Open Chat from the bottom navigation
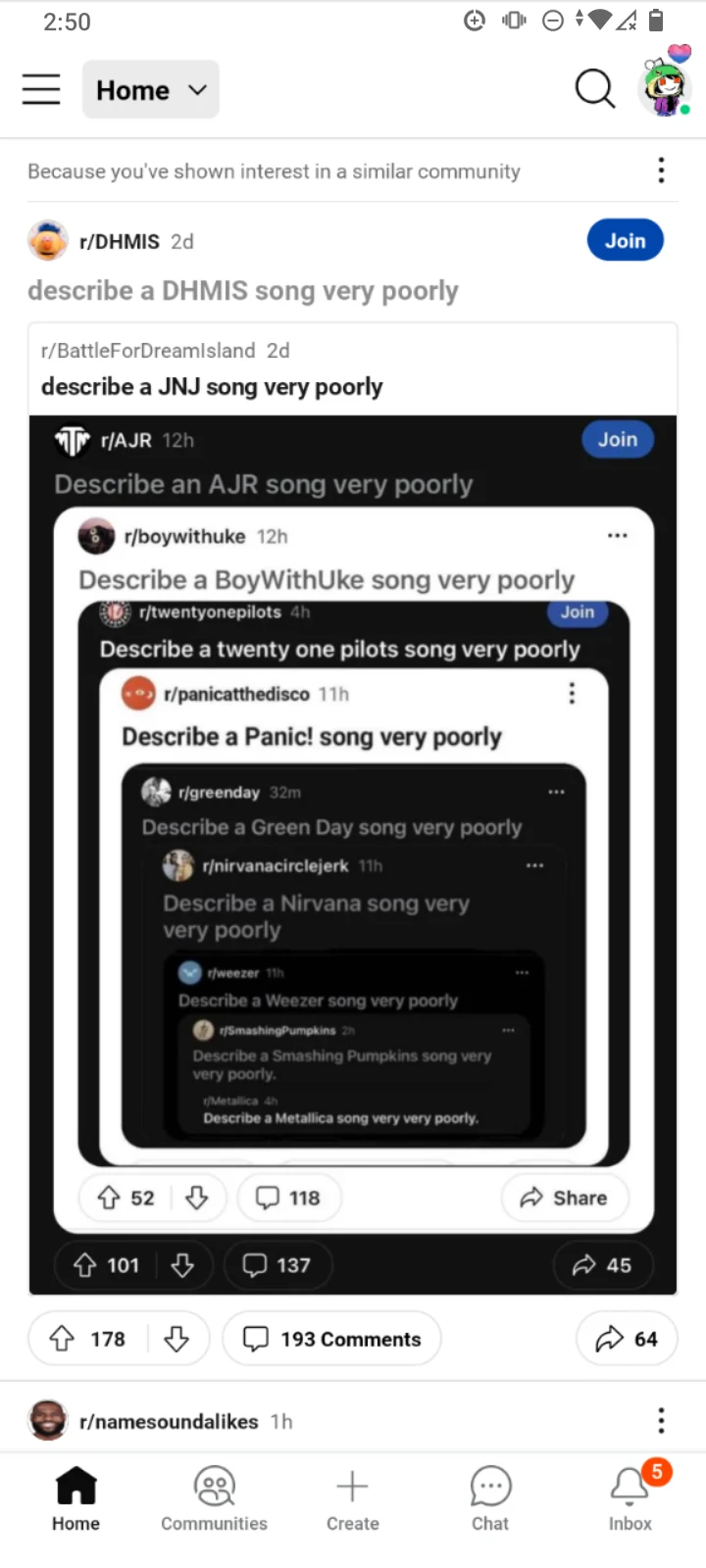 (x=490, y=1497)
